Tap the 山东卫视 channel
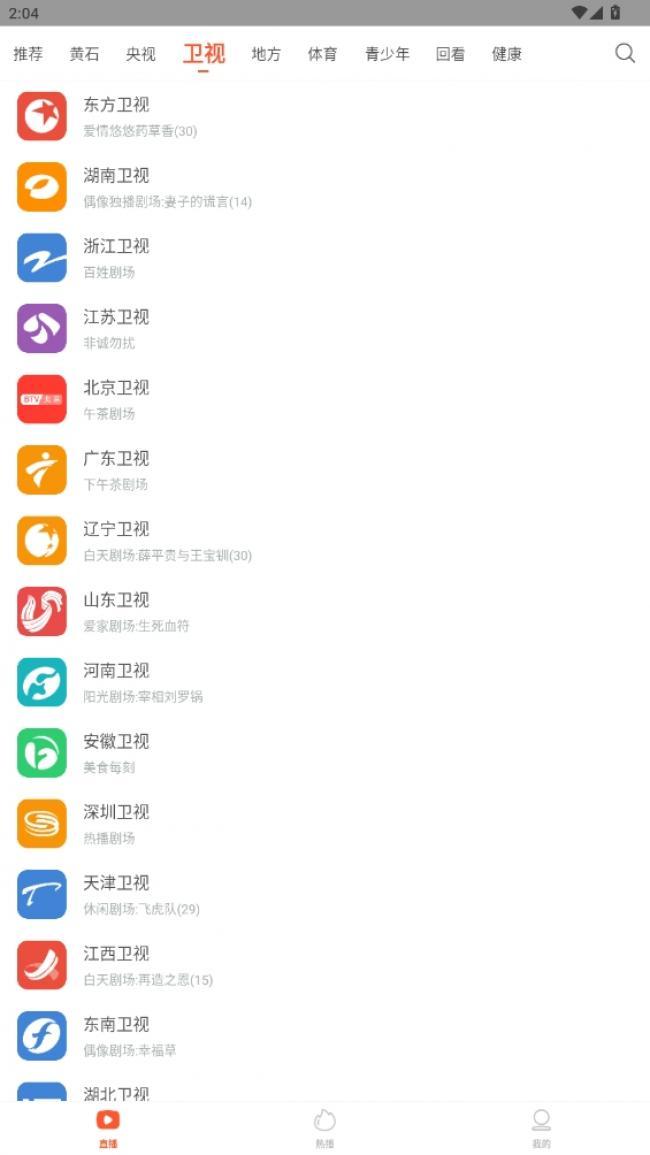Viewport: 650px width, 1155px height. (x=325, y=611)
